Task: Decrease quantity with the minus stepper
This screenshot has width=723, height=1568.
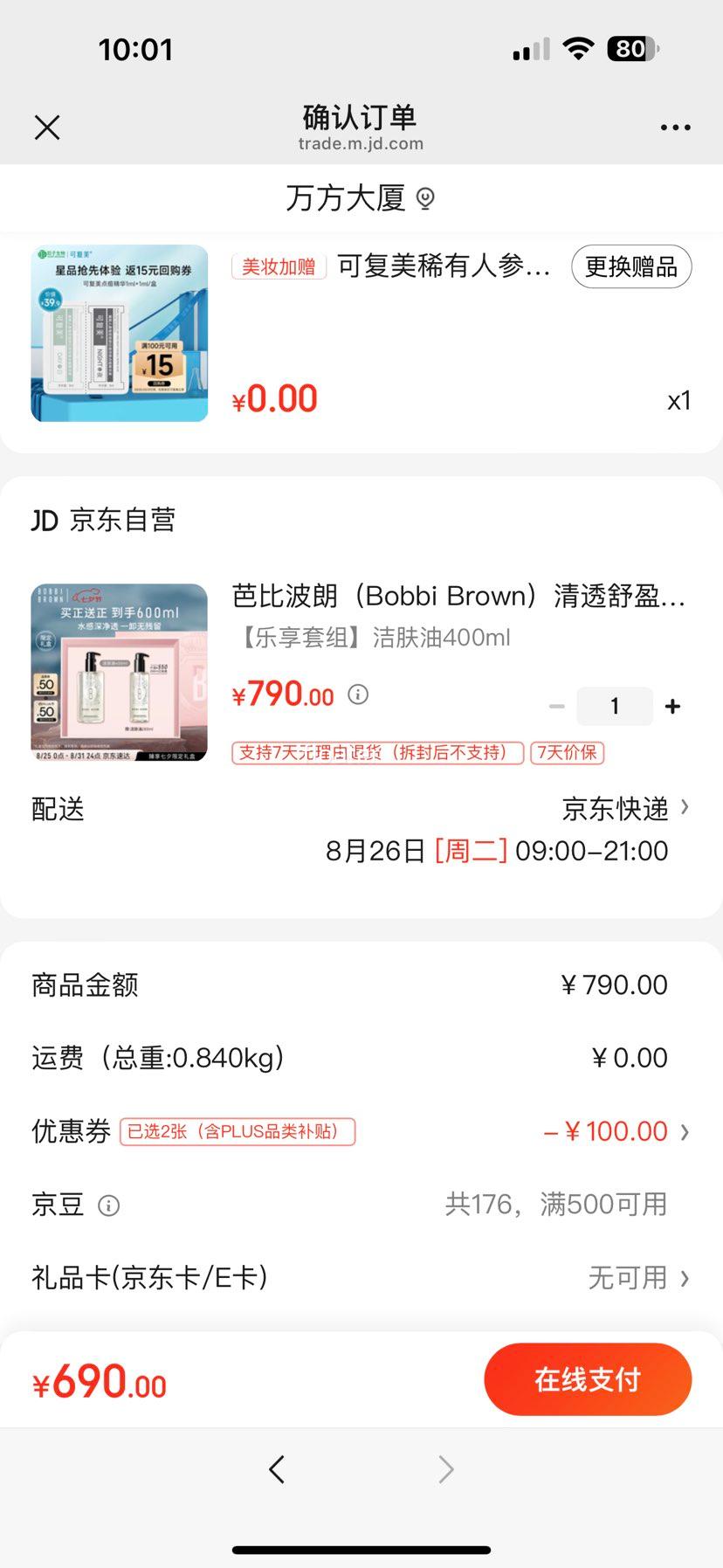Action: click(556, 706)
